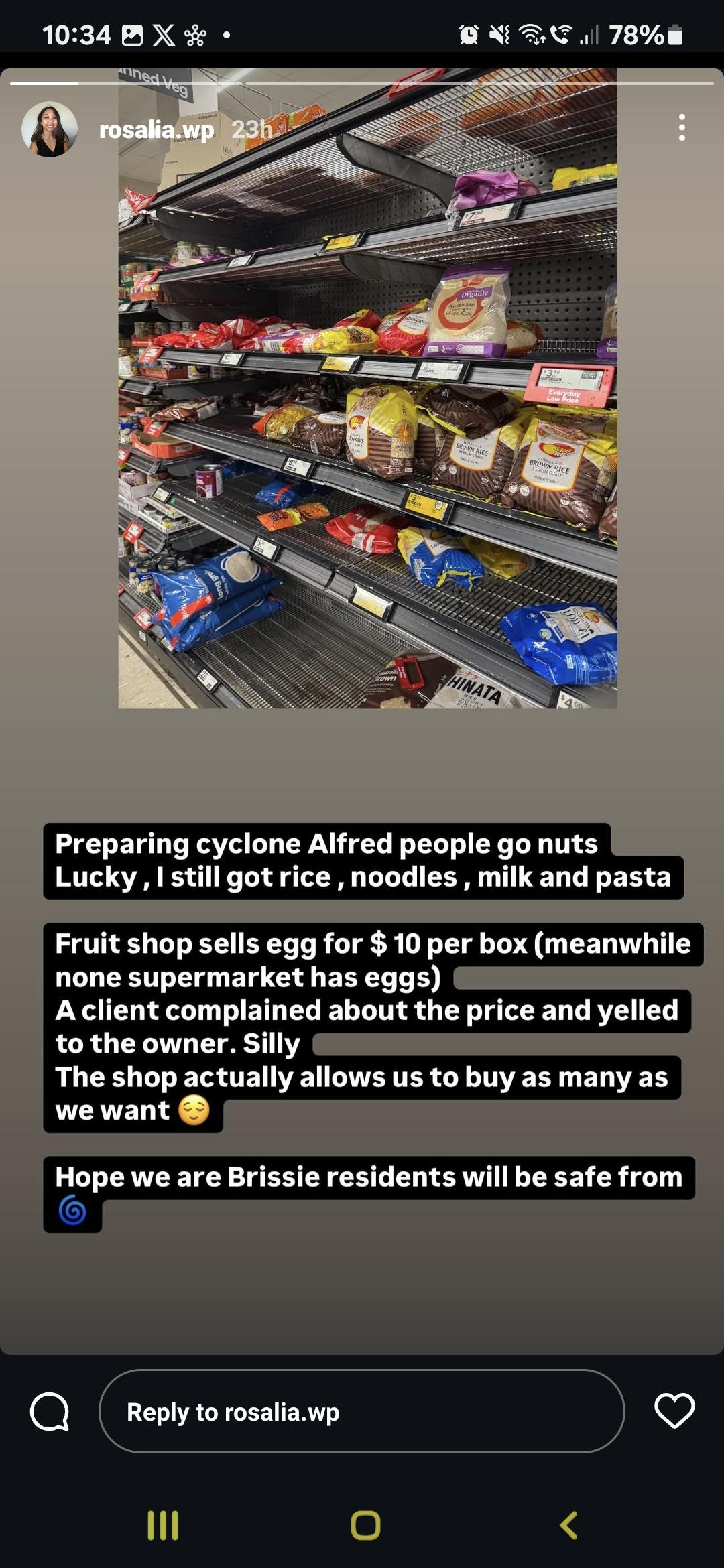Open recent apps from the navigation bar
Screen dimensions: 724x1568
pyautogui.click(x=163, y=1525)
